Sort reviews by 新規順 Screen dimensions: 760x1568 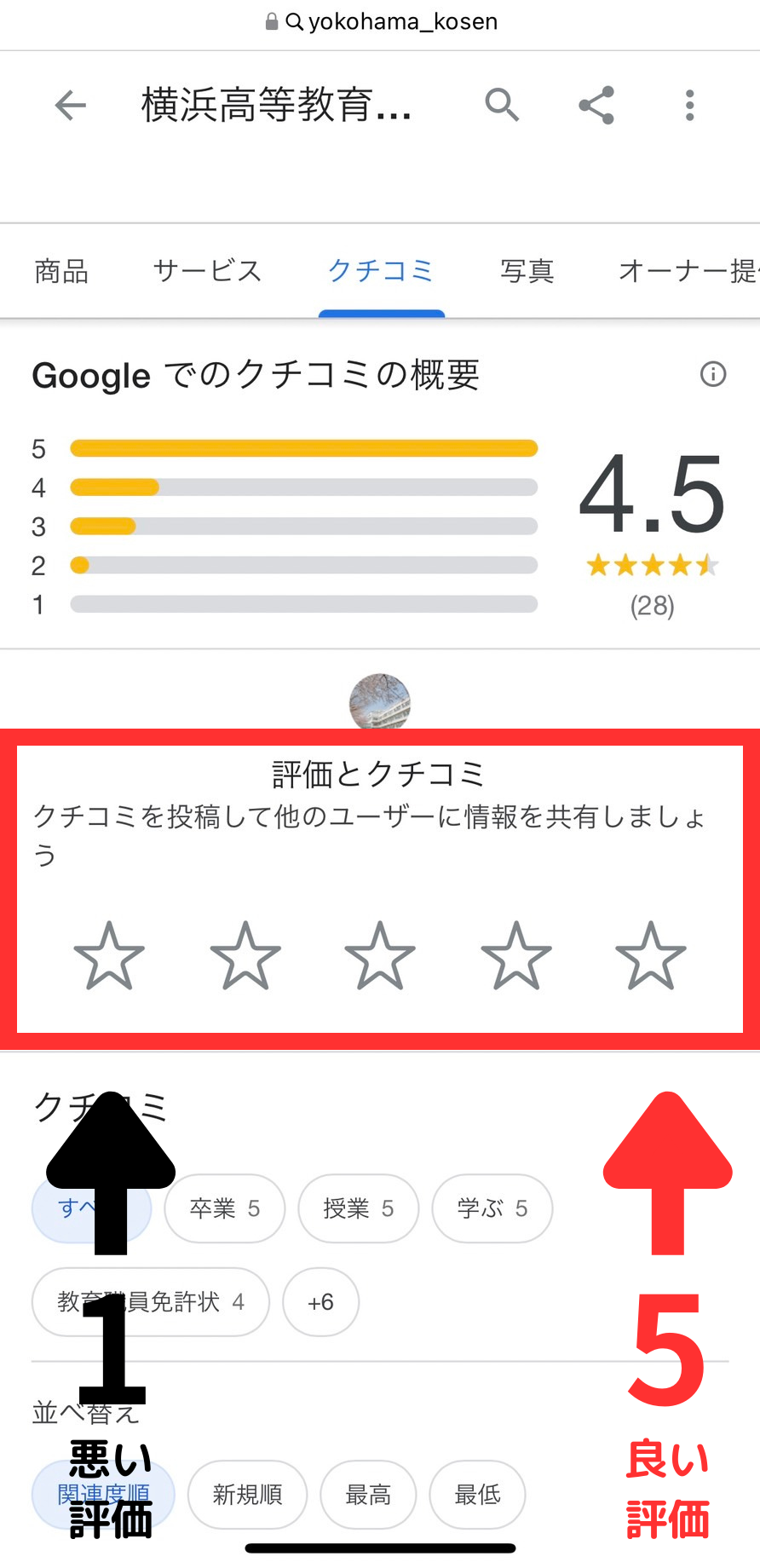(247, 1494)
